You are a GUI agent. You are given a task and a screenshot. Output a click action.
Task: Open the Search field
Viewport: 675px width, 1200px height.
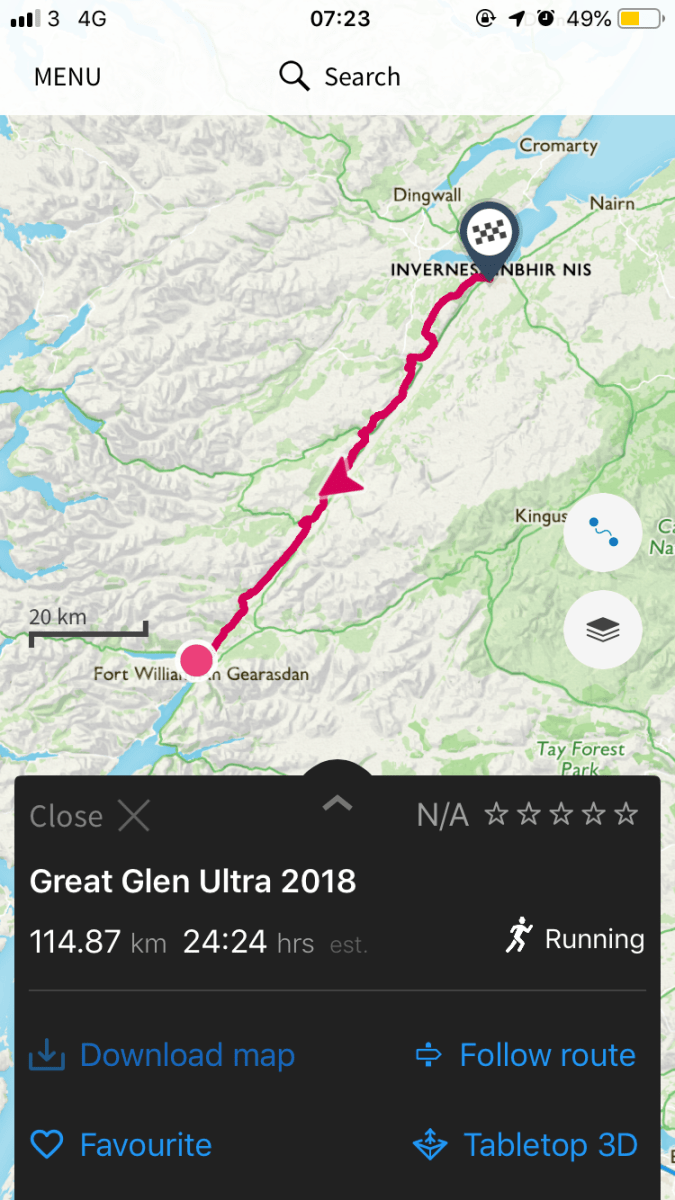click(x=340, y=77)
